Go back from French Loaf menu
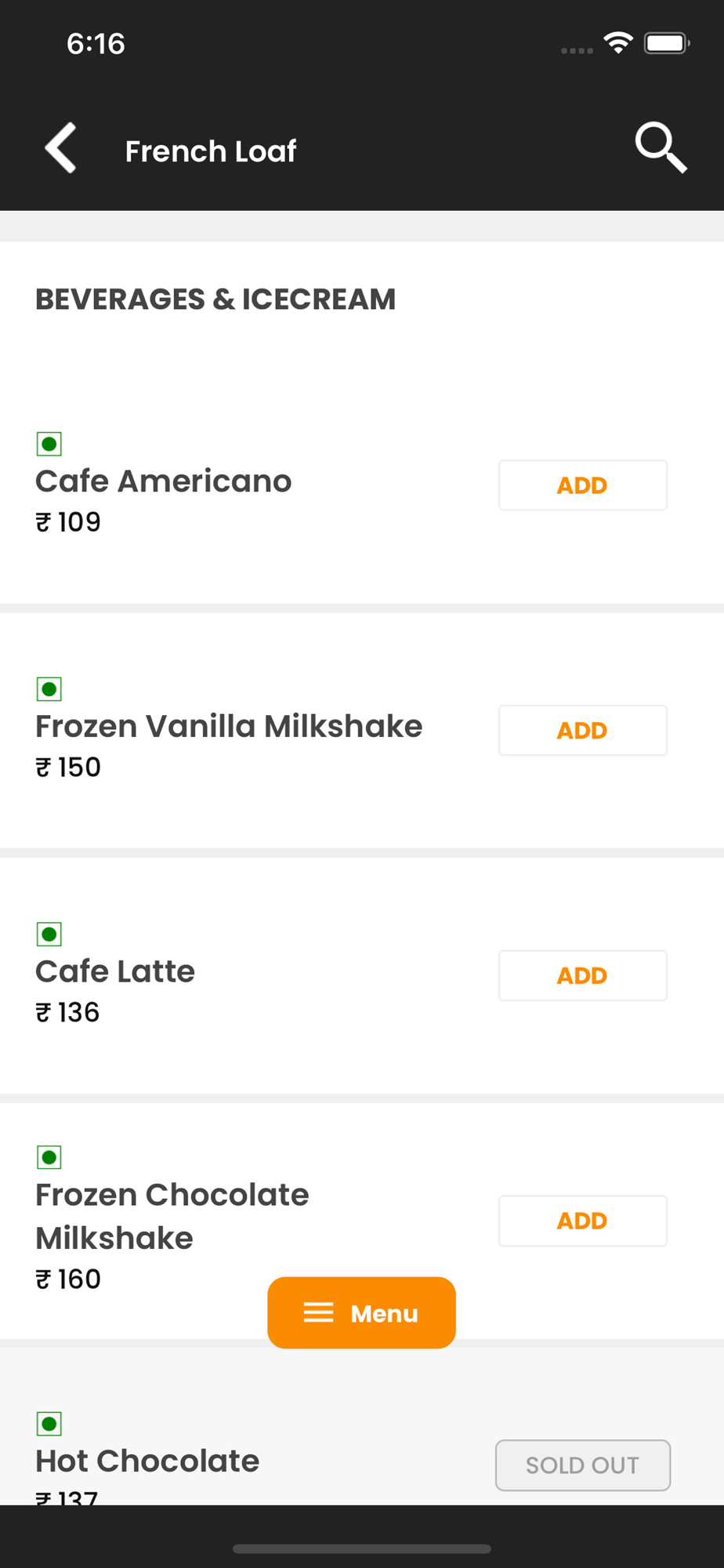Screen dimensions: 724x1568 click(x=61, y=148)
